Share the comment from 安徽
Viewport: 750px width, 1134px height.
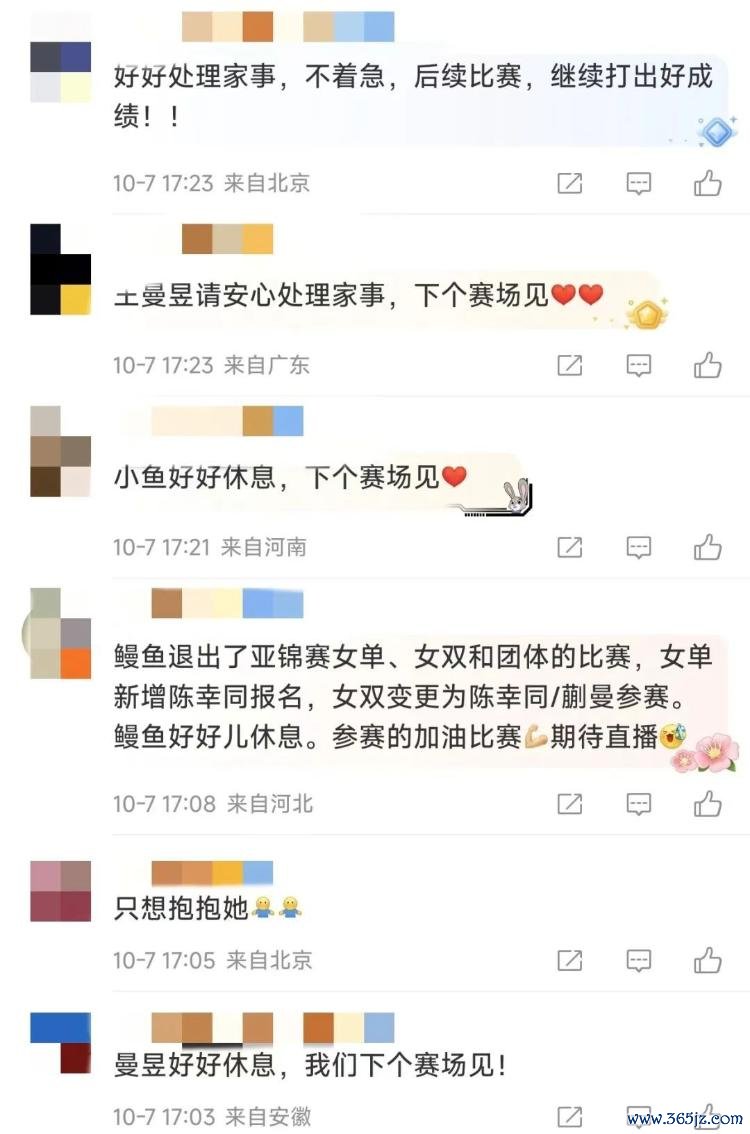569,1116
